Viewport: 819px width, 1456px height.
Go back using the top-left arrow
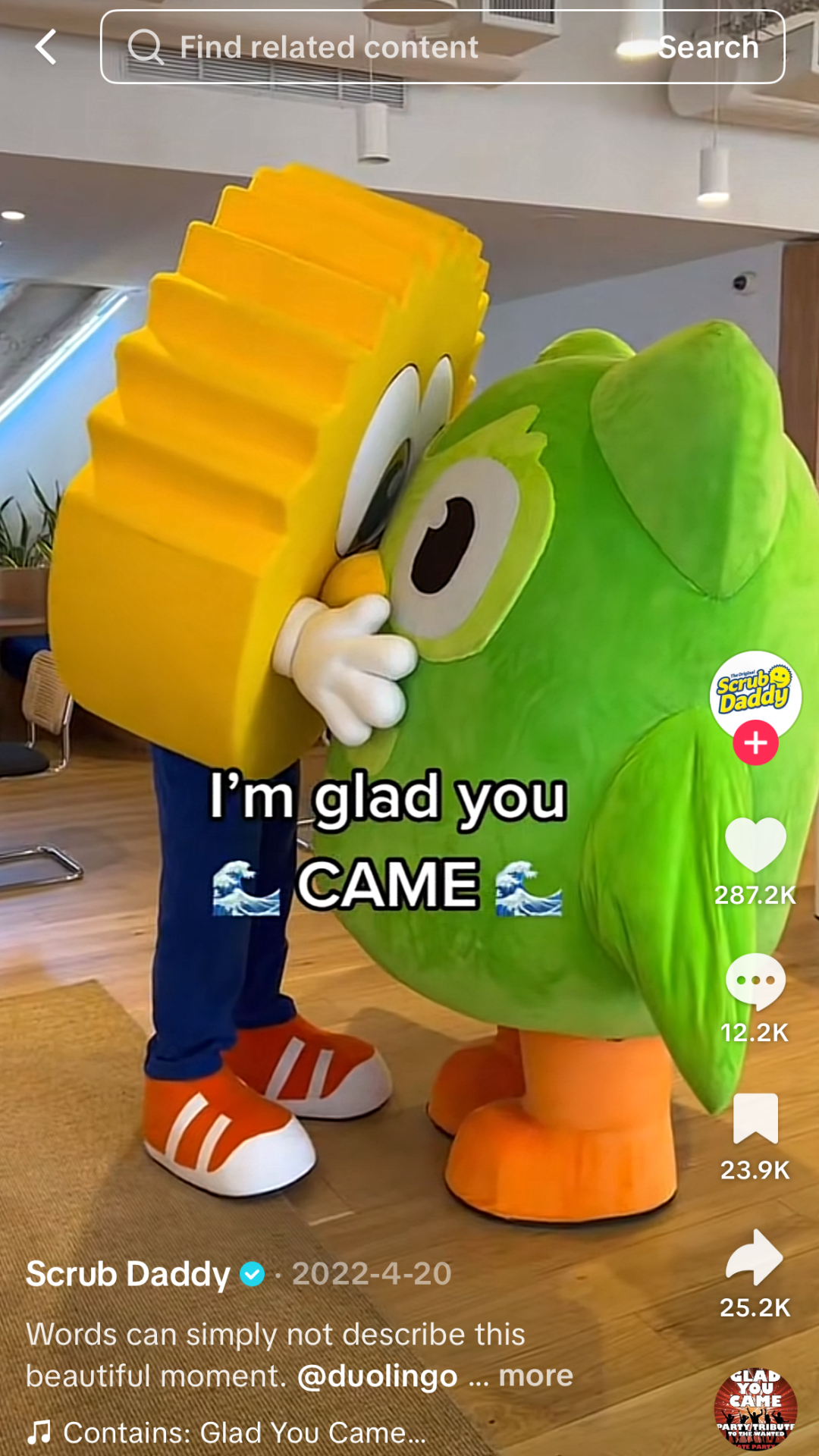(x=46, y=47)
